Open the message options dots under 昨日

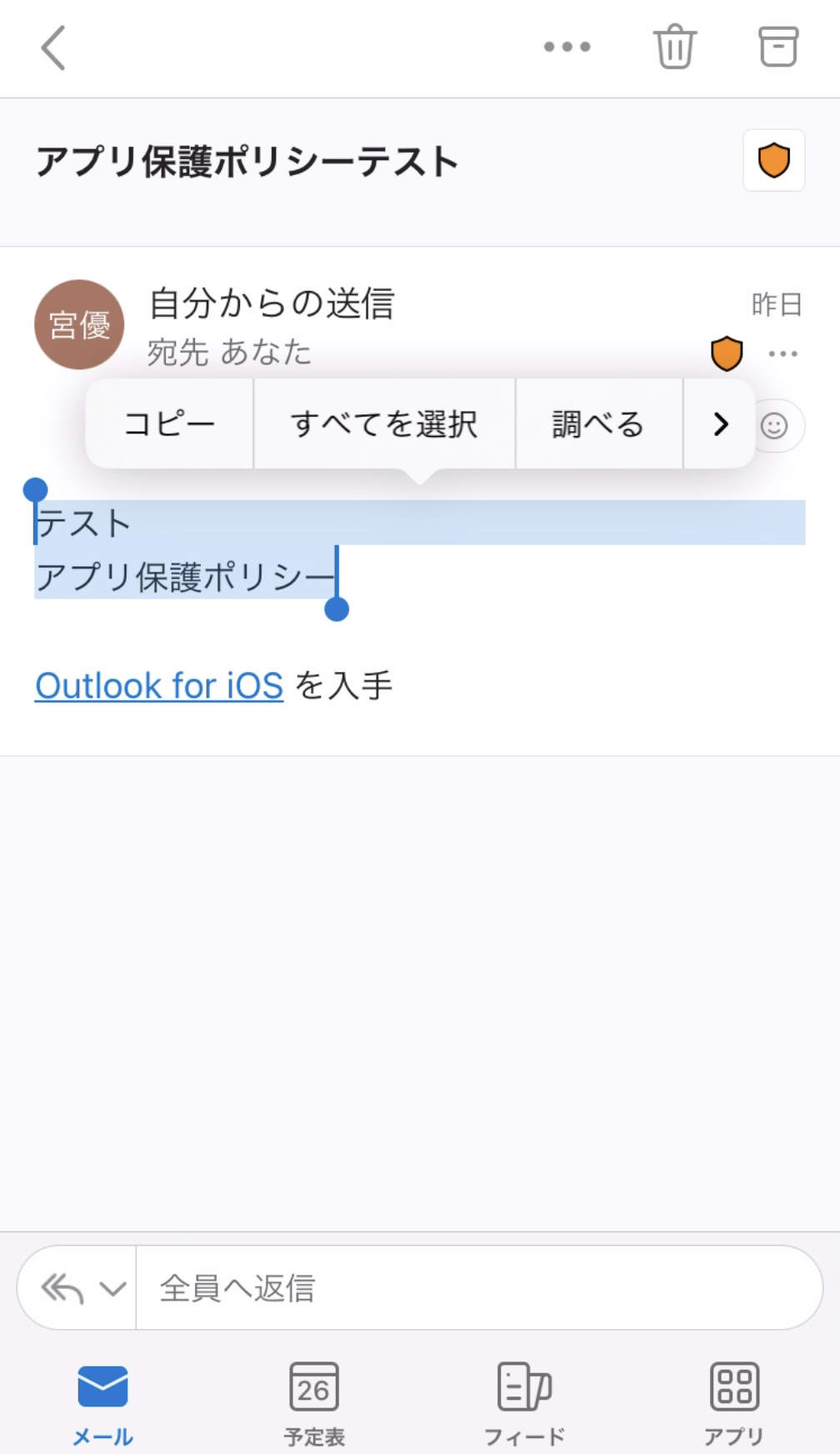point(782,354)
